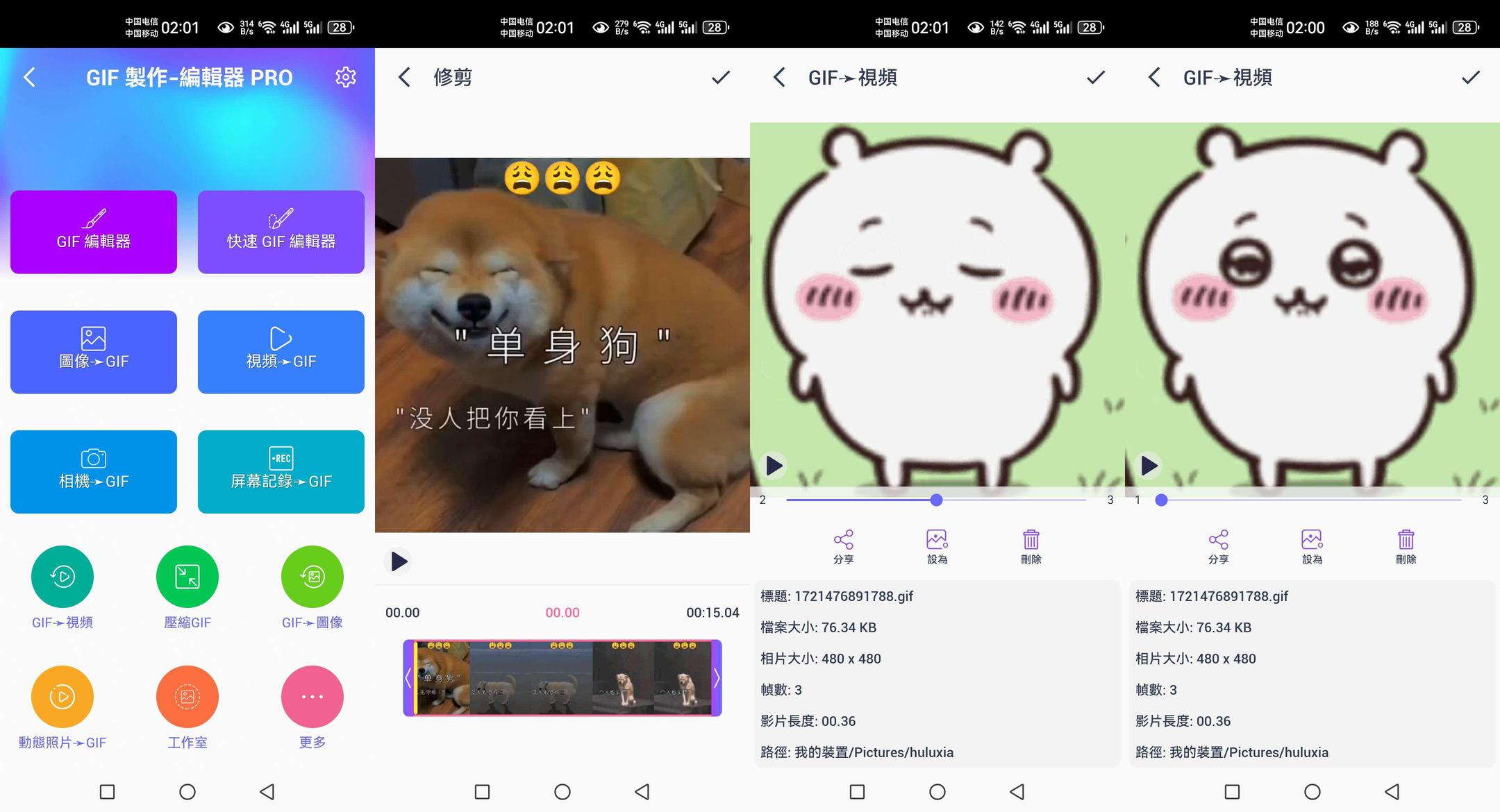Screen dimensions: 1500x812
Task: Start 屏幕記錄→GIF
Action: point(281,472)
